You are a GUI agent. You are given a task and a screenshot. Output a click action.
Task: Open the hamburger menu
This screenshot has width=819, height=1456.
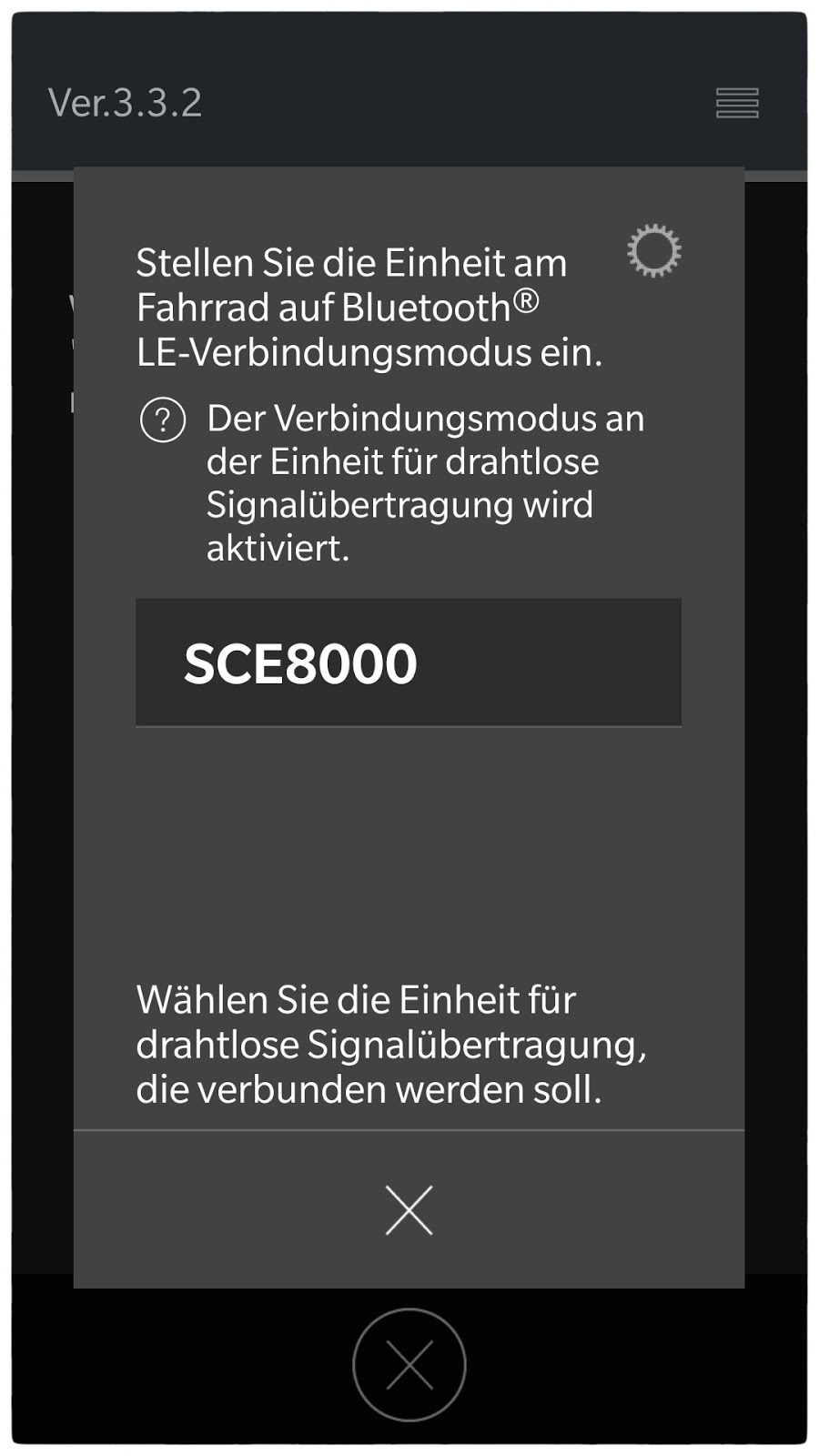coord(736,103)
